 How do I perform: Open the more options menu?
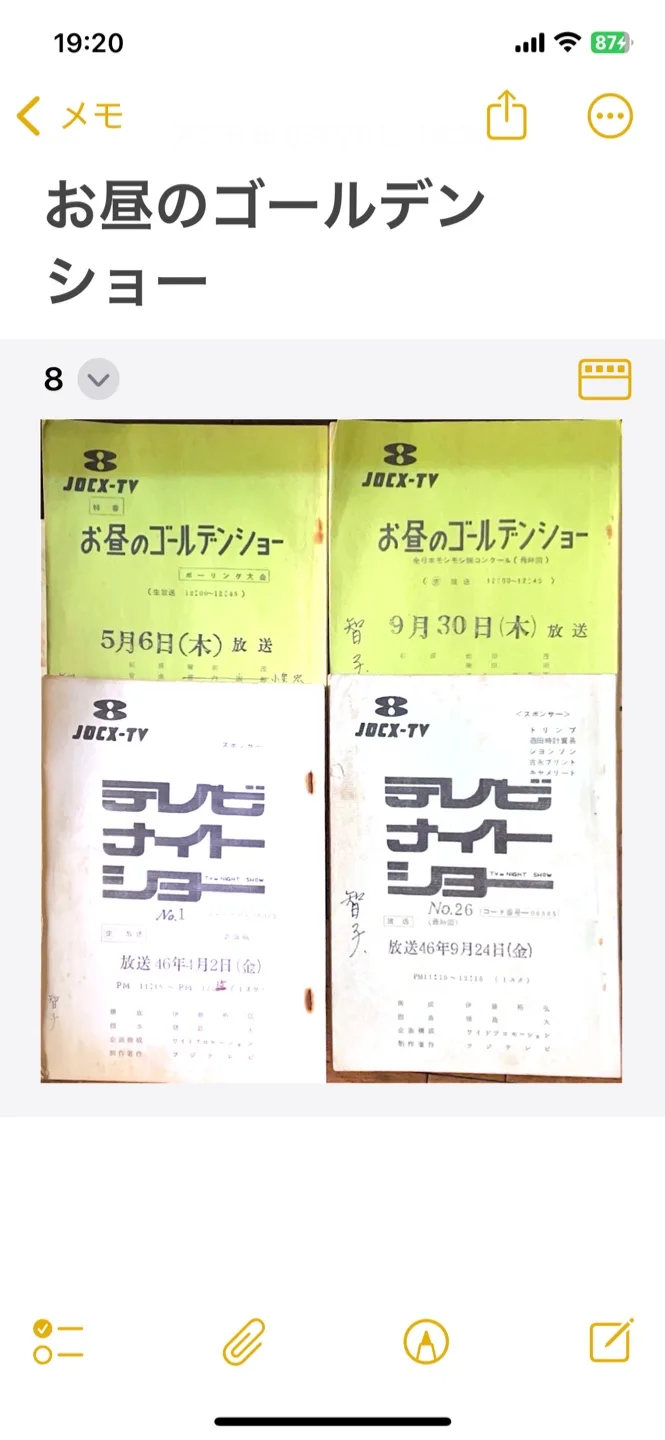609,116
